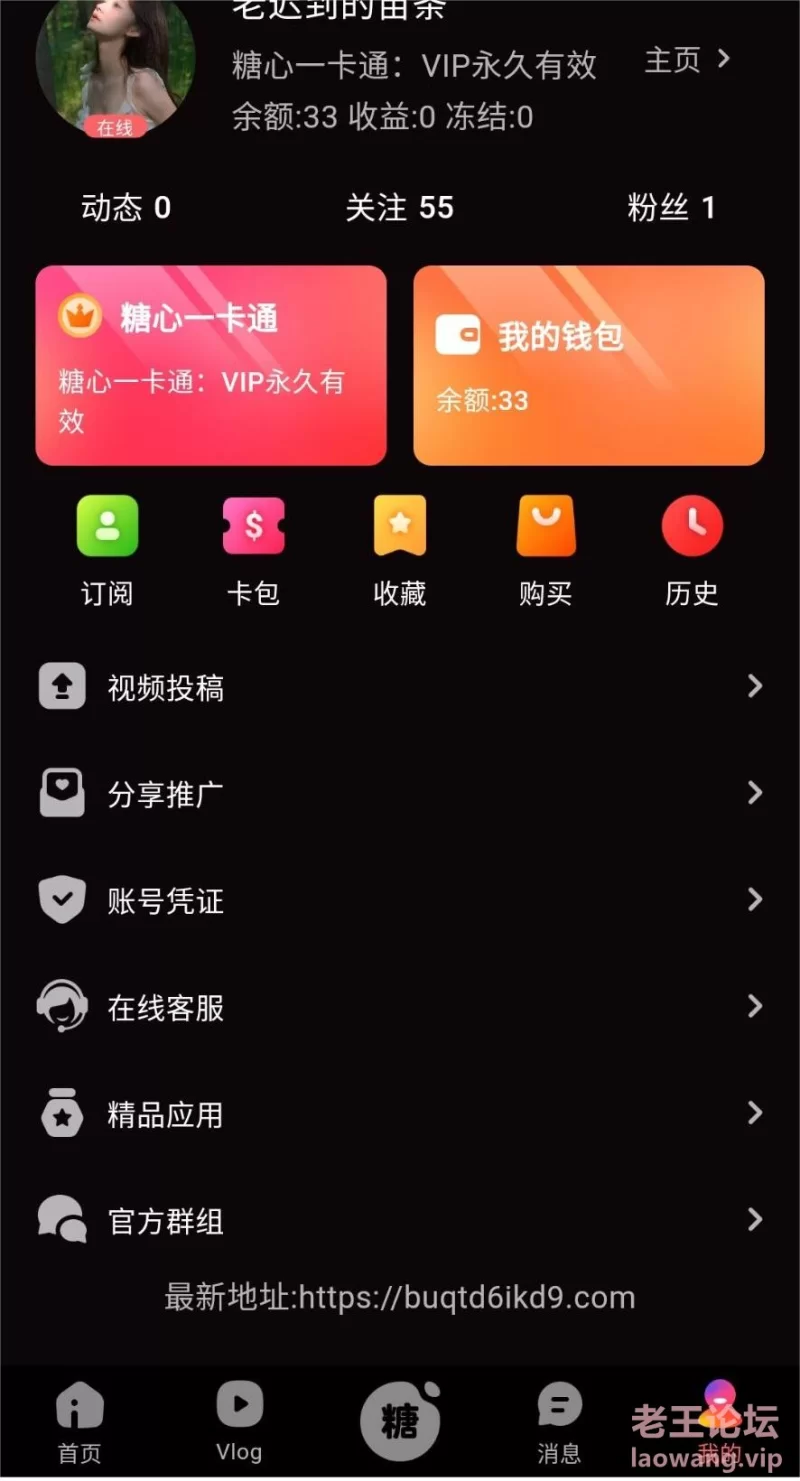Open 视频投稿 video submission row
Screen dimensions: 800x1481
point(400,687)
